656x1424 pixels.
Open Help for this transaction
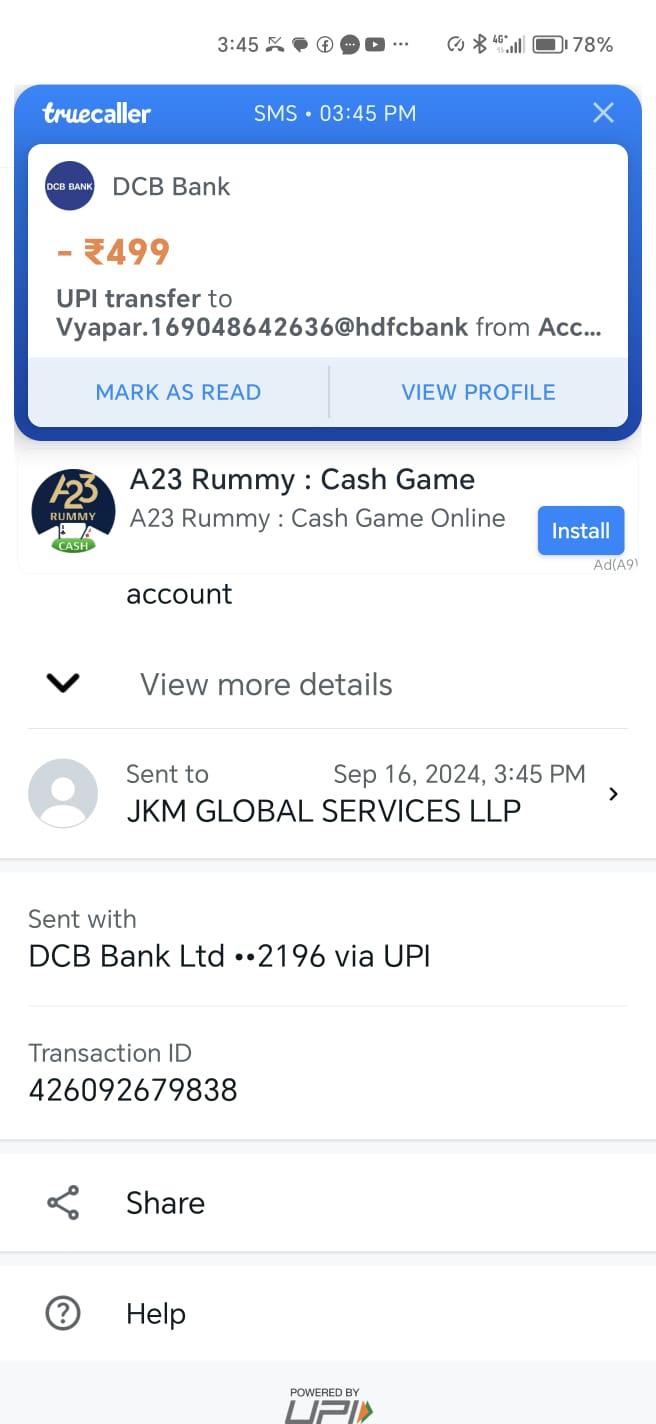point(328,1313)
